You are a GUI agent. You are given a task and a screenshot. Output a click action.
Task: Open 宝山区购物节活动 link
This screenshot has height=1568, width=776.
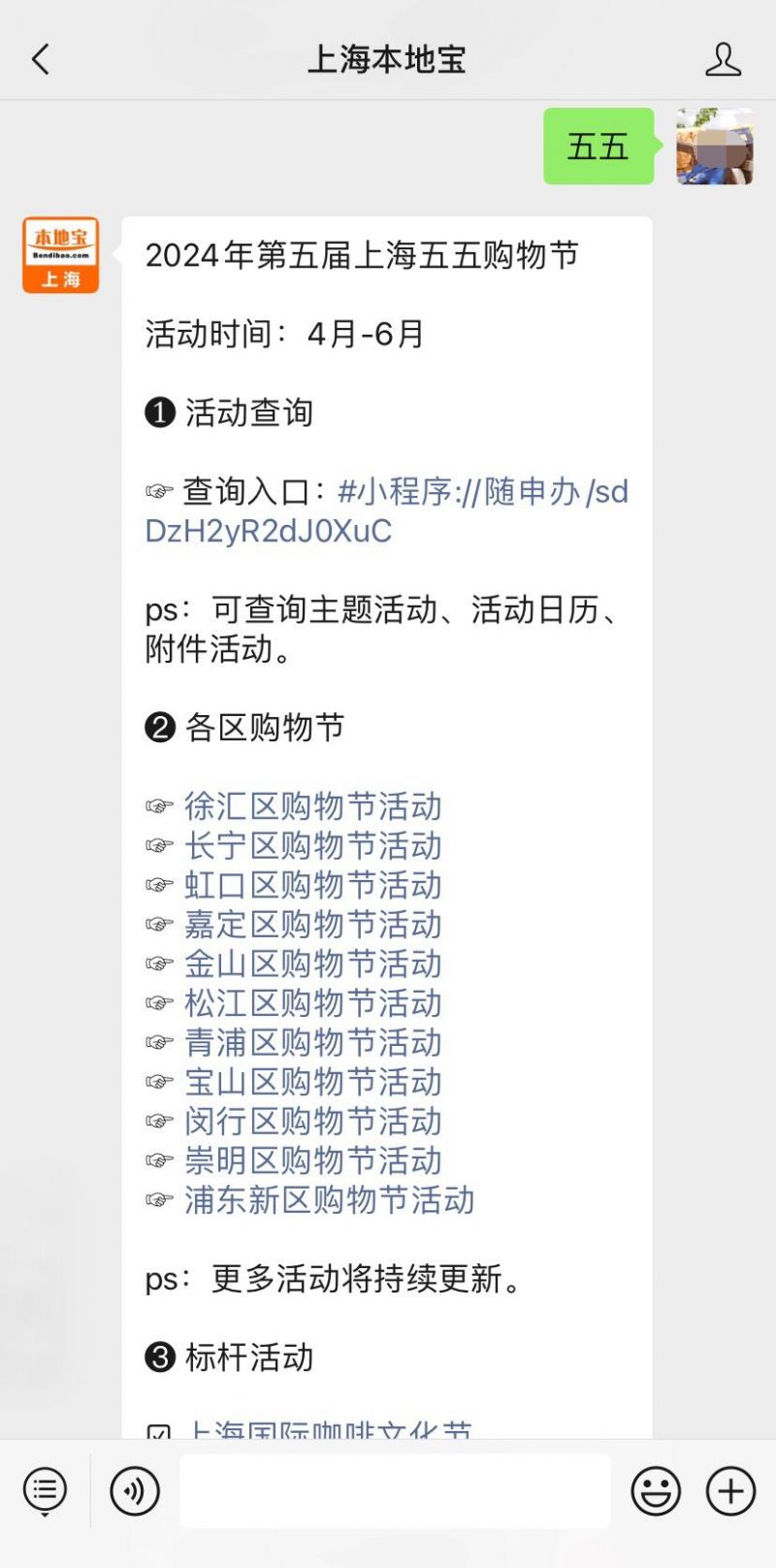tap(312, 1082)
